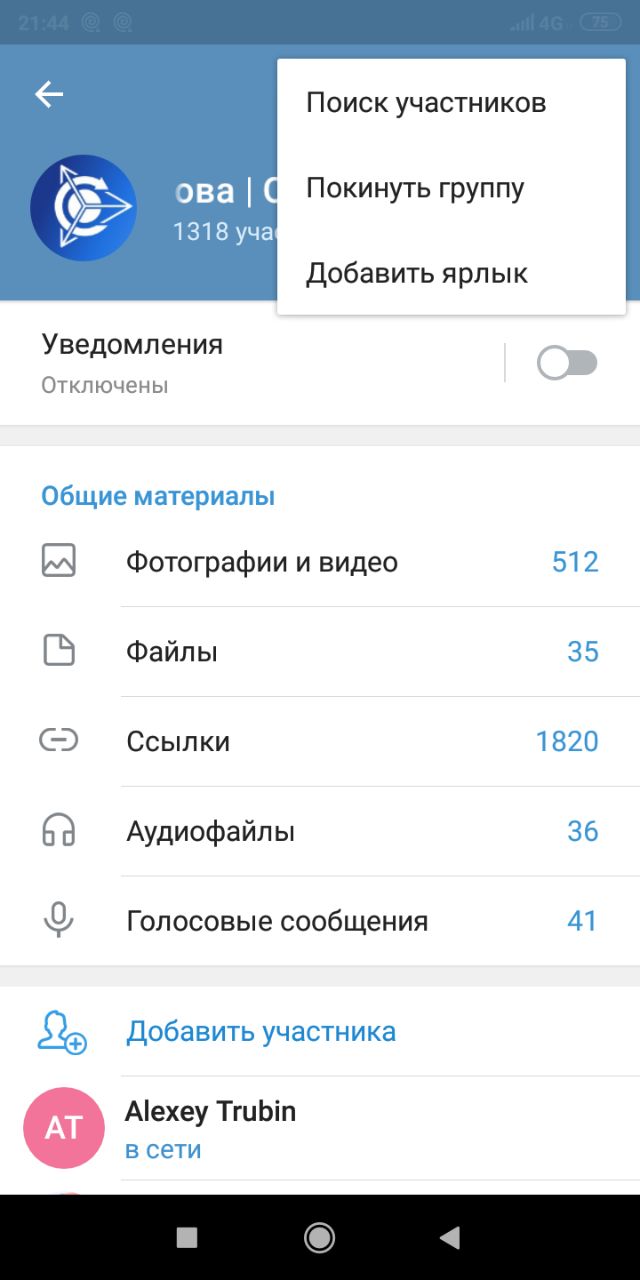Select Поиск участников from the menu

click(x=451, y=102)
